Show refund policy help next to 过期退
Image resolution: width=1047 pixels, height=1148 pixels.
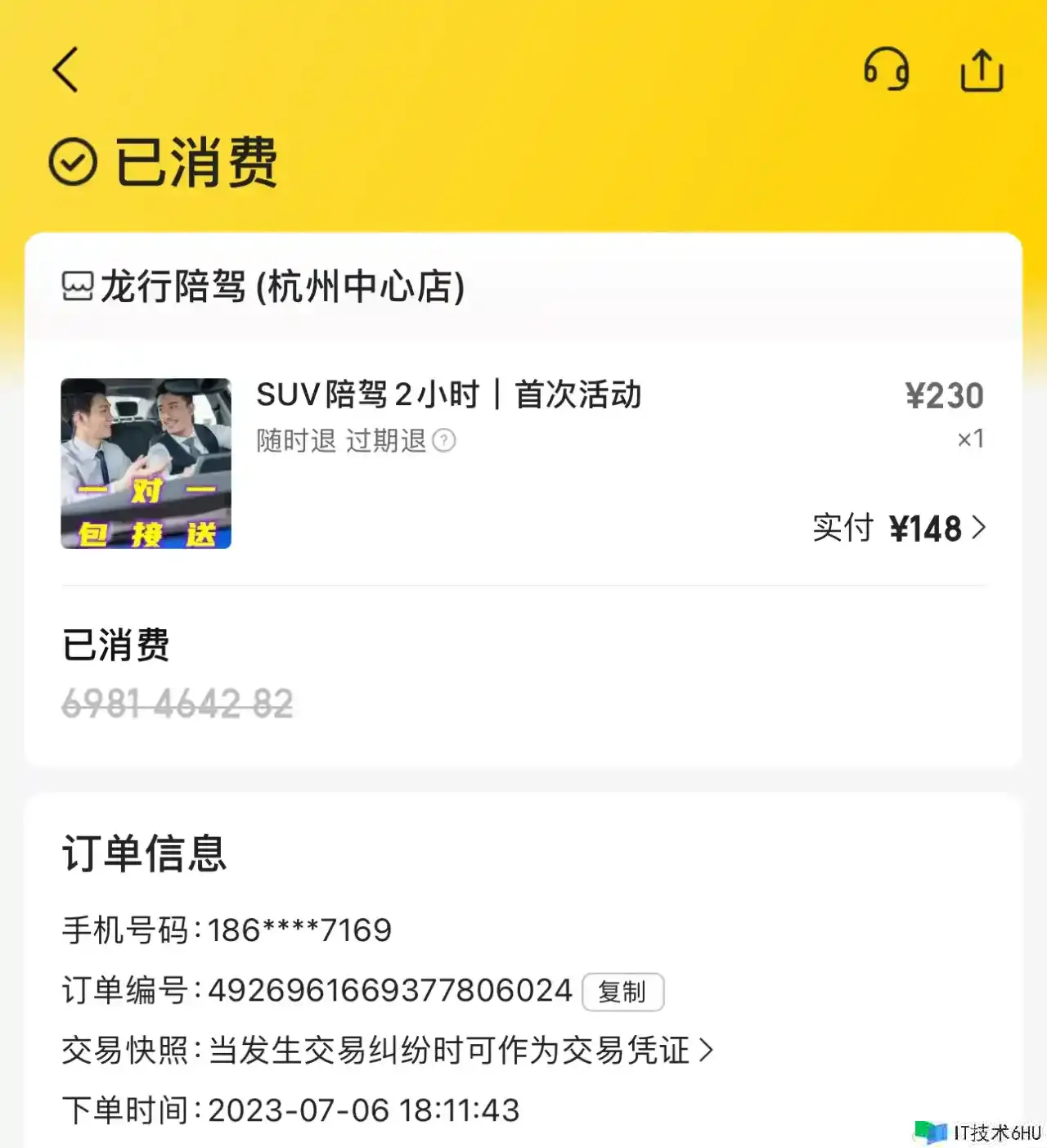point(444,441)
